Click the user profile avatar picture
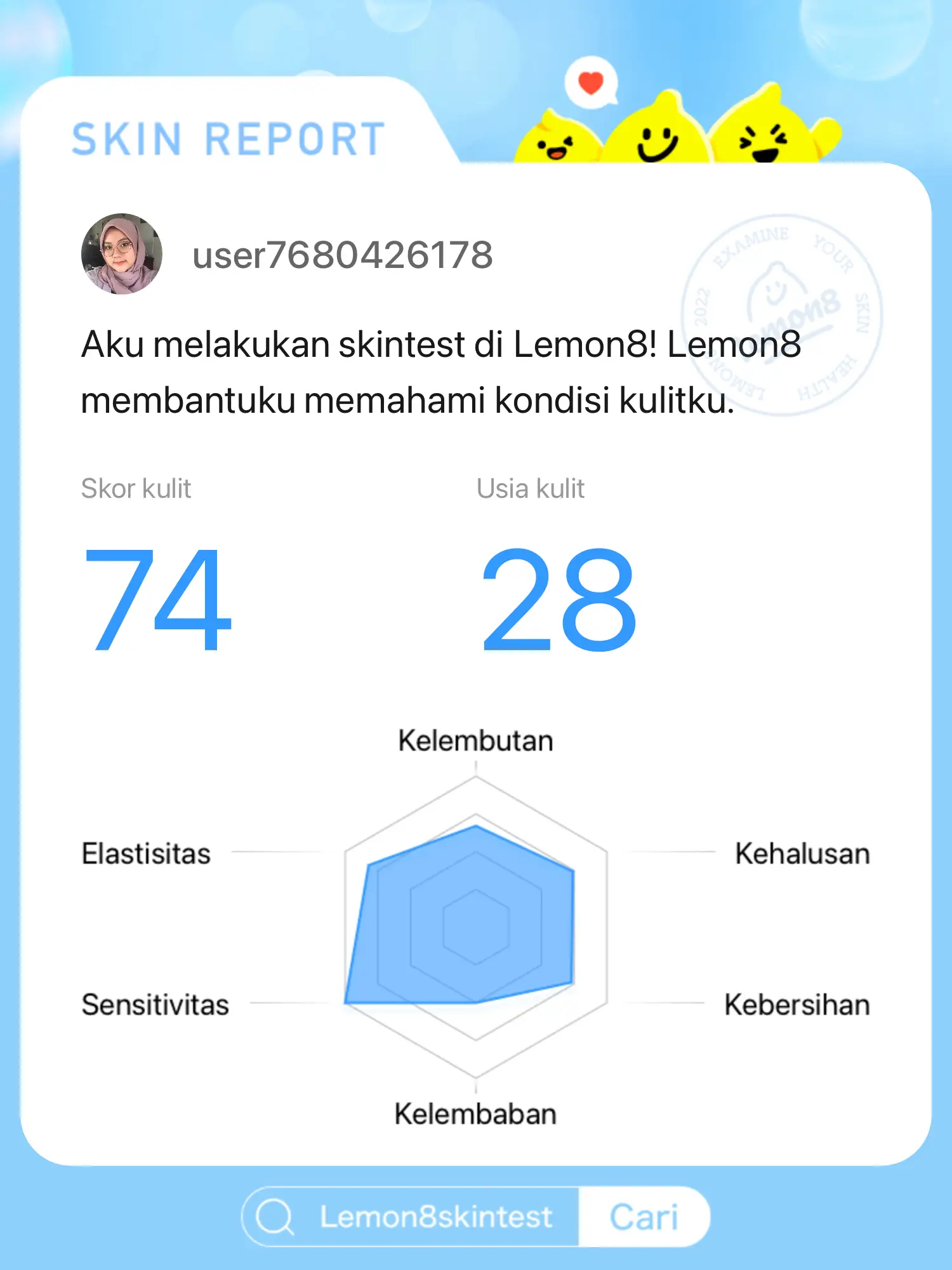This screenshot has height=1270, width=952. pyautogui.click(x=124, y=253)
